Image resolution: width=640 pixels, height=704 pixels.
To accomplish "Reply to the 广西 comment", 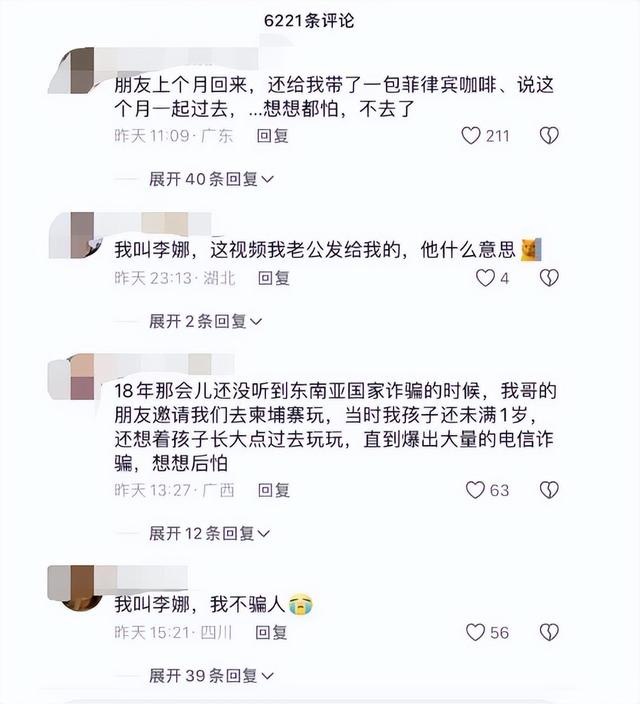I will pos(274,490).
